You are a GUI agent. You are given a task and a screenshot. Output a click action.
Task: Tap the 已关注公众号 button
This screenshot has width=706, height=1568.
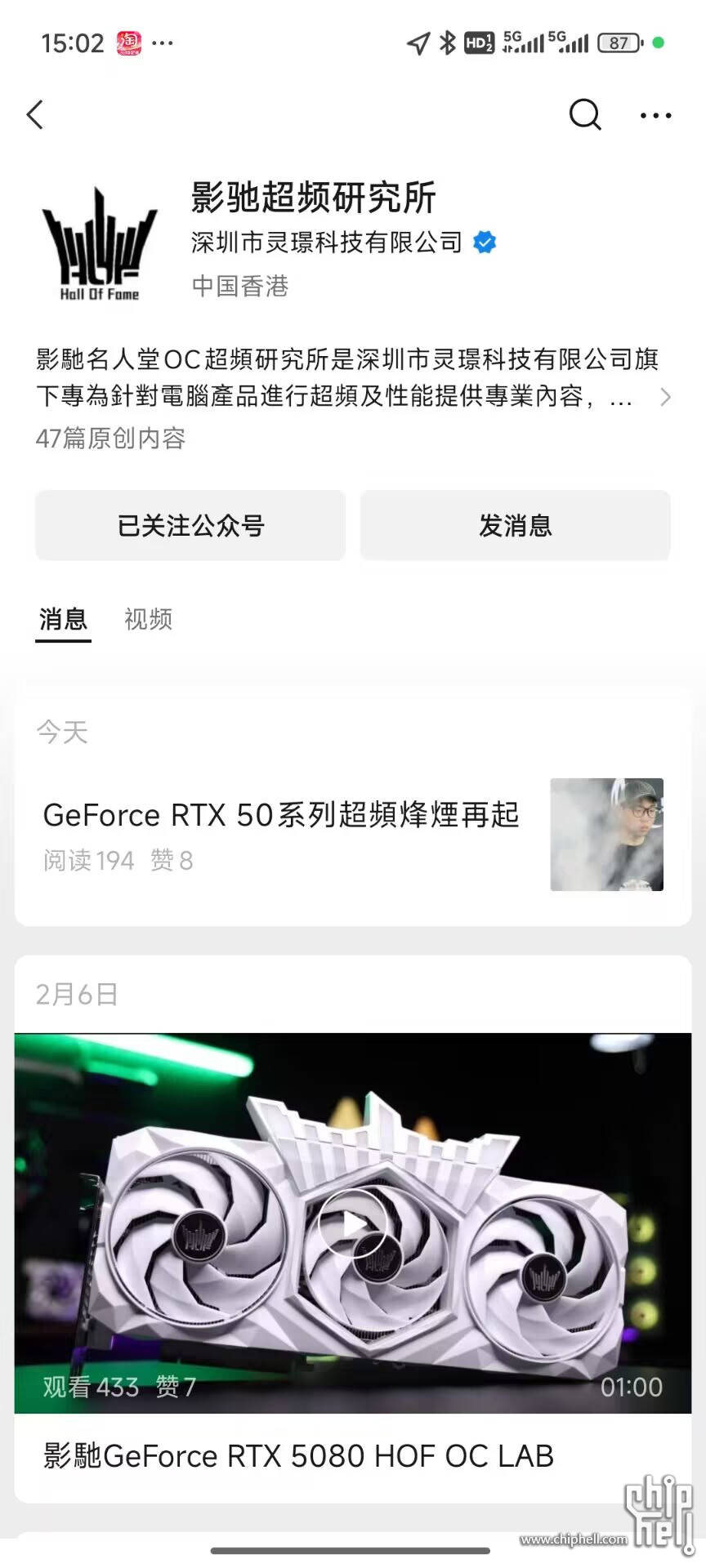coord(190,526)
